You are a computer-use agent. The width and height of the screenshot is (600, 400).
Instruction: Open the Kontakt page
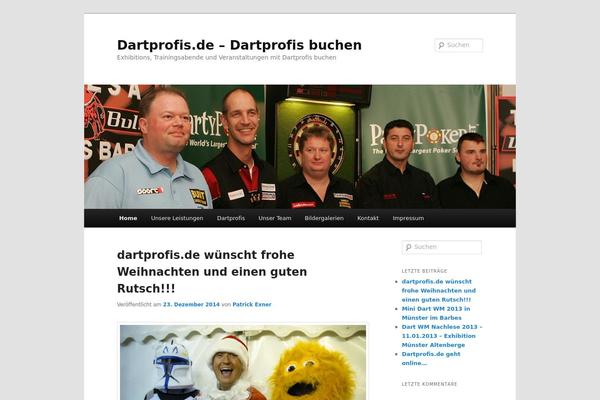pyautogui.click(x=368, y=218)
